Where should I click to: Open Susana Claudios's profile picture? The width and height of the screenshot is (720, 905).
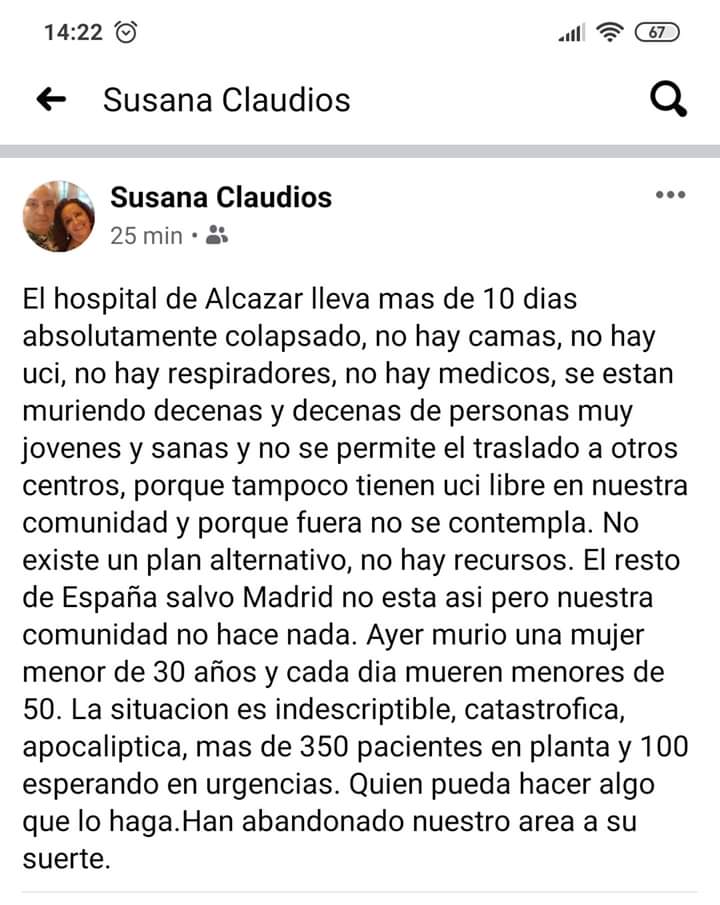coord(58,216)
